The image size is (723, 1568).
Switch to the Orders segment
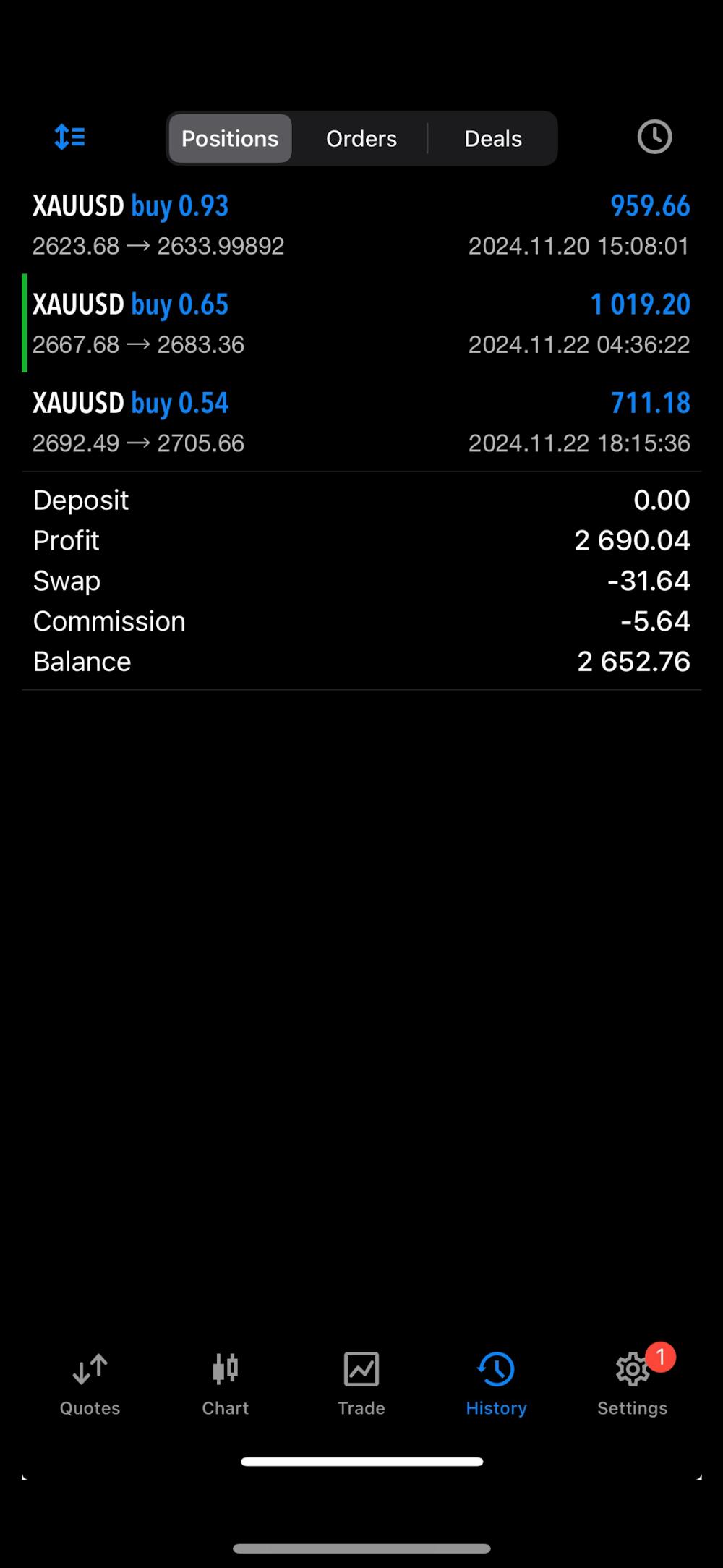361,138
